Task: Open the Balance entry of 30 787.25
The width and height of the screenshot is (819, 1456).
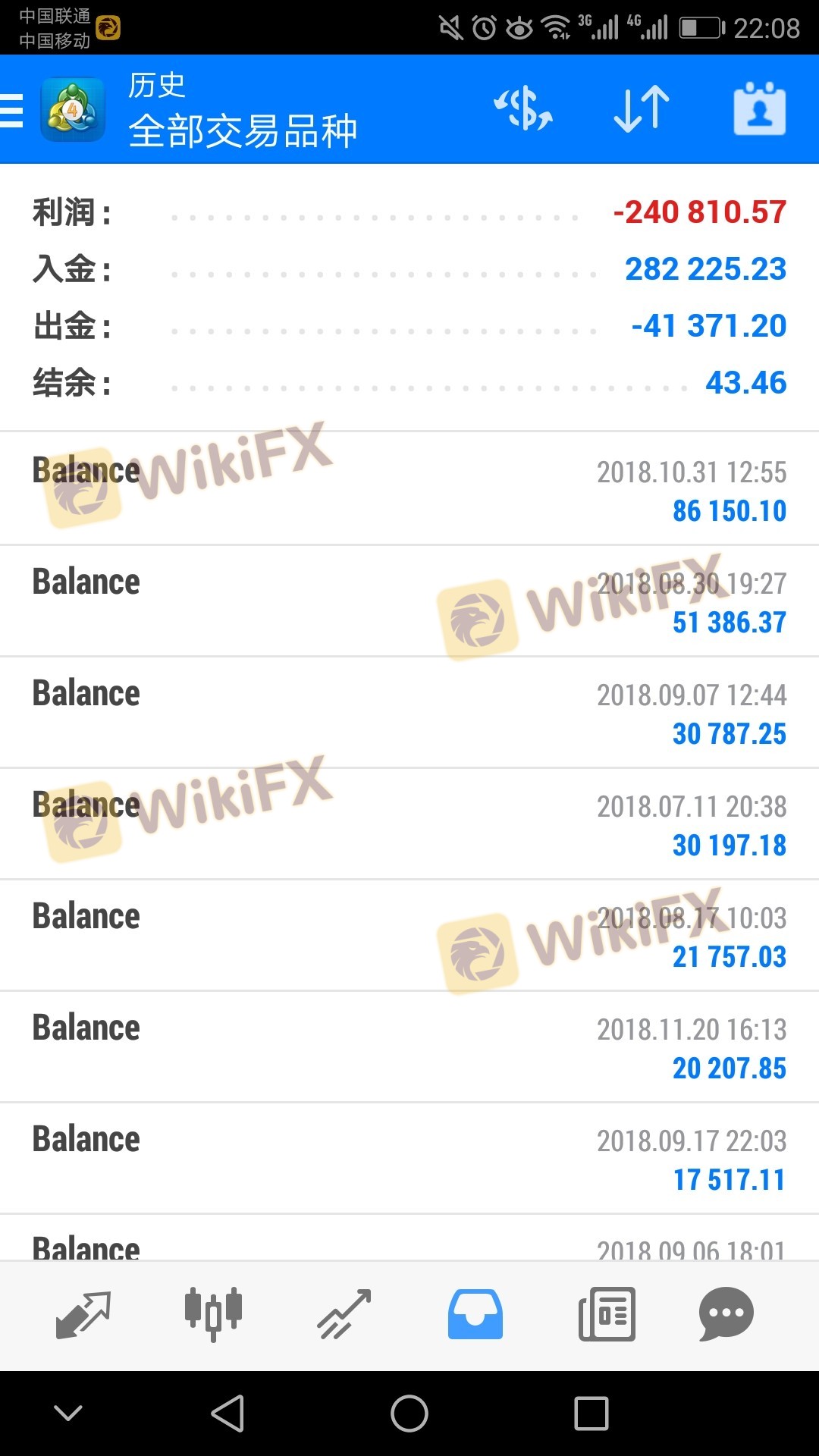Action: [409, 712]
